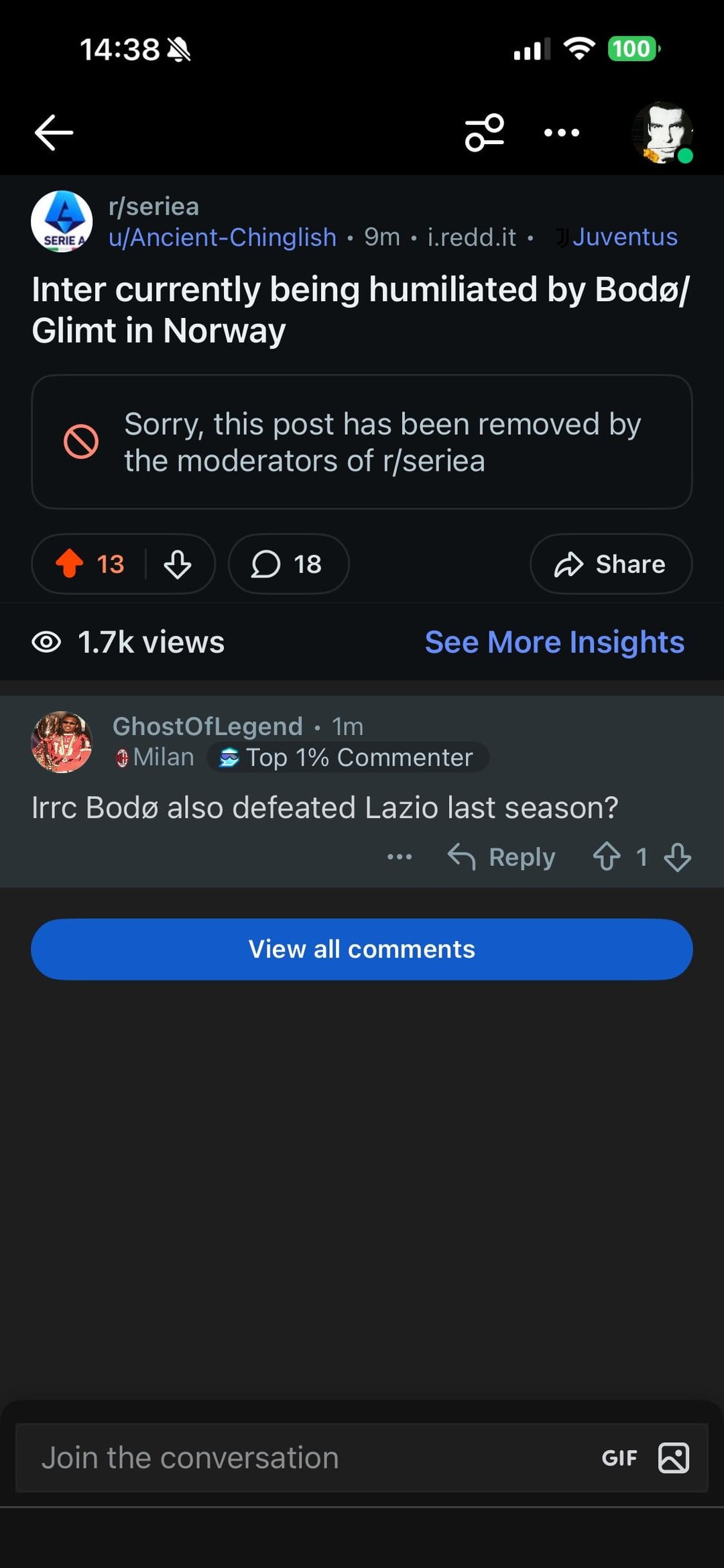Attach an image to your comment
Viewport: 724px width, 1568px height.
[674, 1458]
